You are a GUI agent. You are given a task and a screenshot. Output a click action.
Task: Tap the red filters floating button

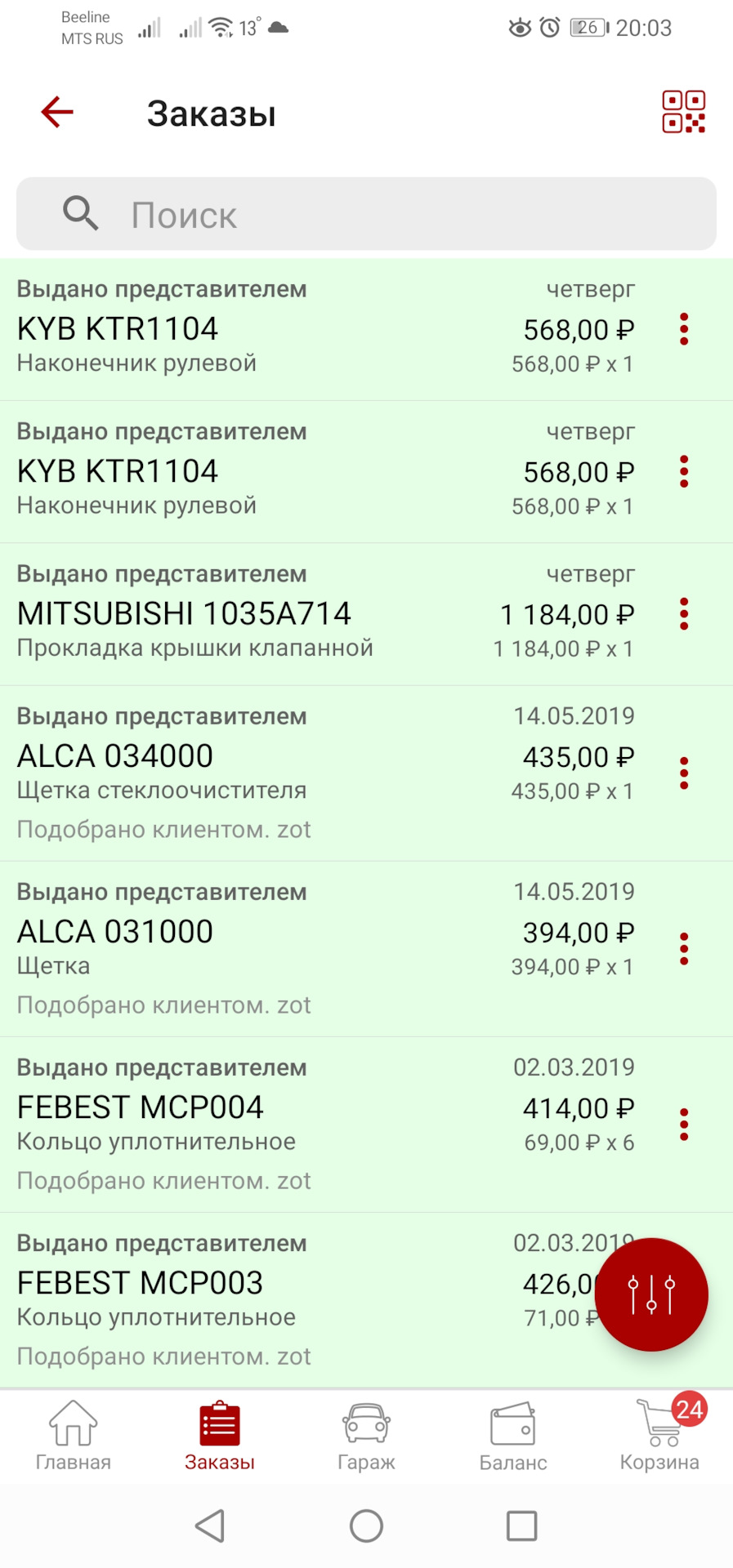[651, 1294]
